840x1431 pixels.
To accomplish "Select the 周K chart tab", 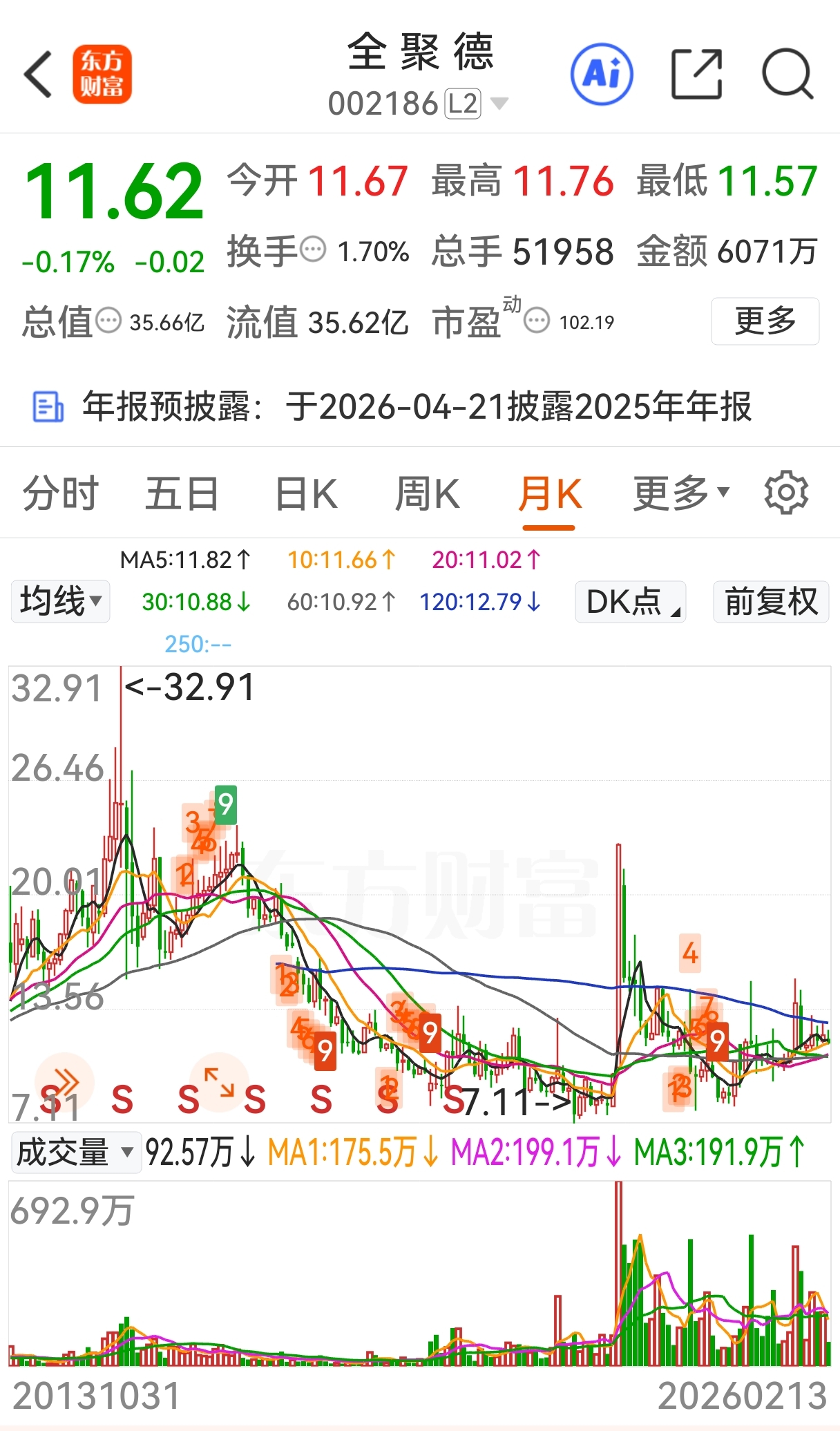I will coord(428,494).
